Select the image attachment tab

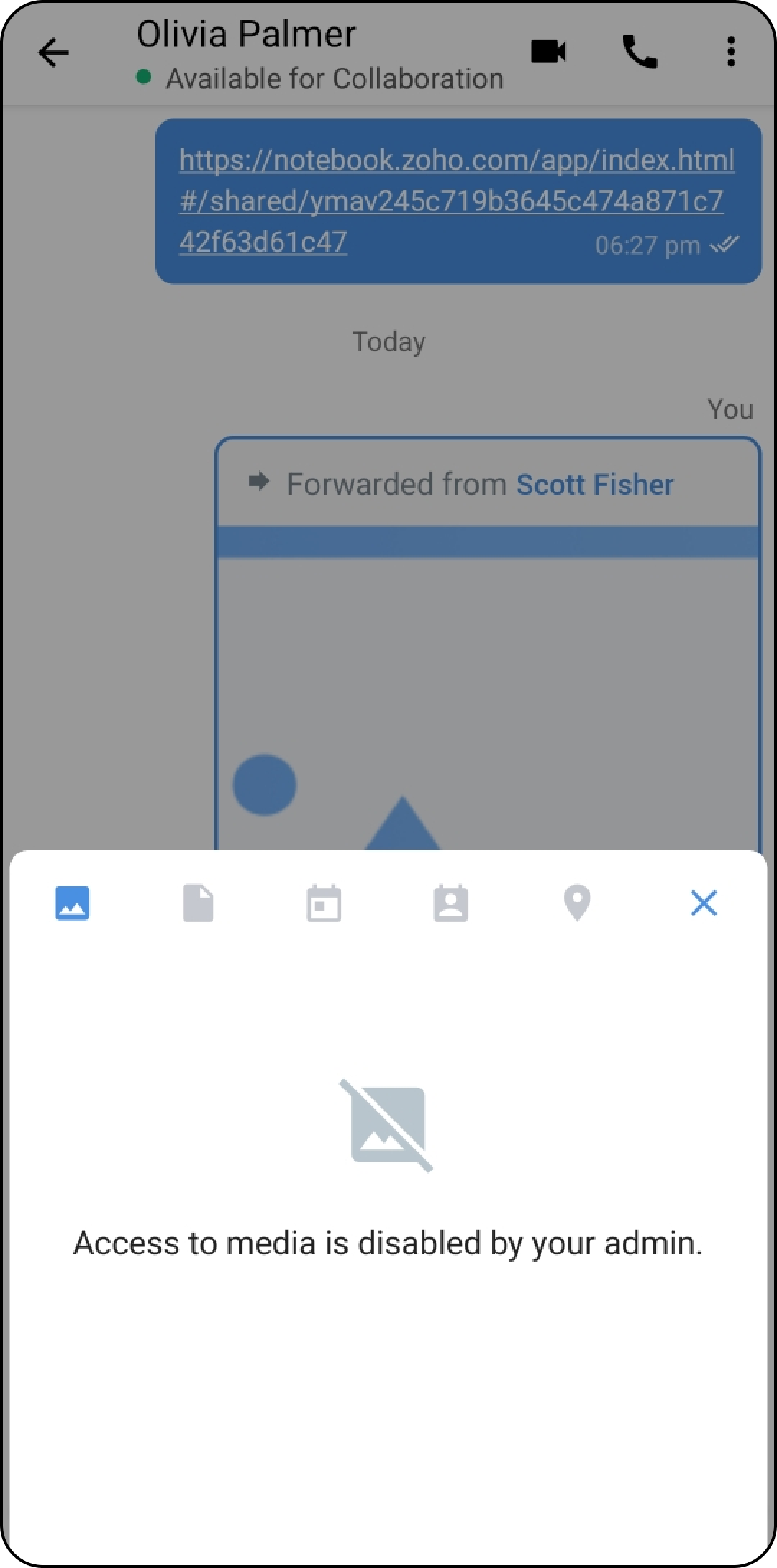(72, 903)
